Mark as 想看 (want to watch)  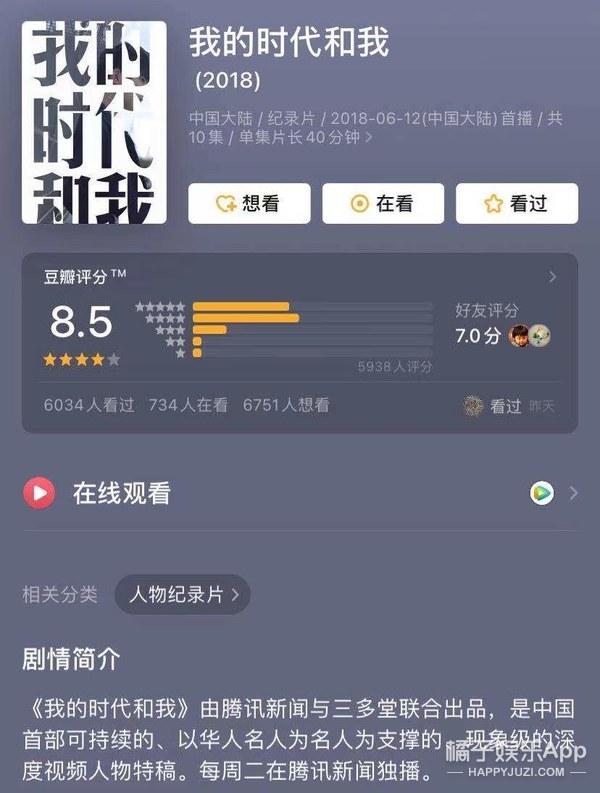(x=249, y=204)
